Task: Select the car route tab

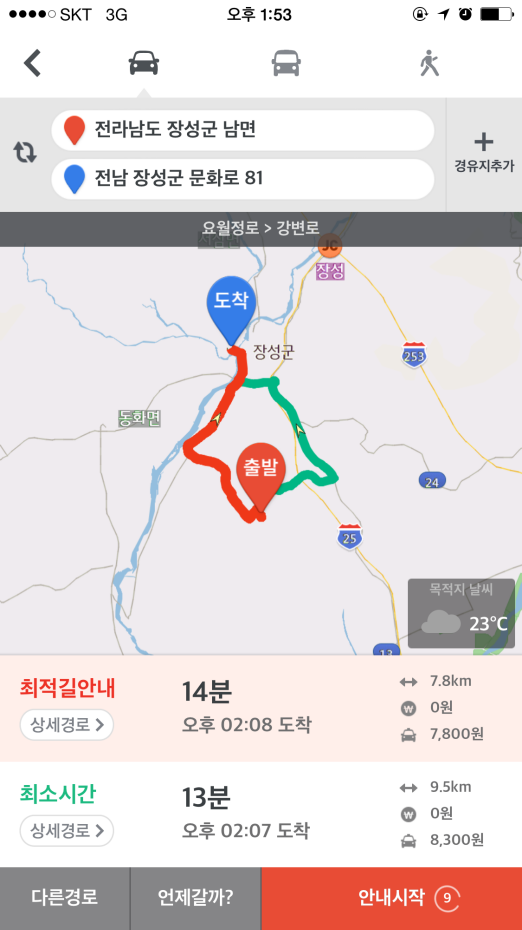Action: (x=144, y=63)
